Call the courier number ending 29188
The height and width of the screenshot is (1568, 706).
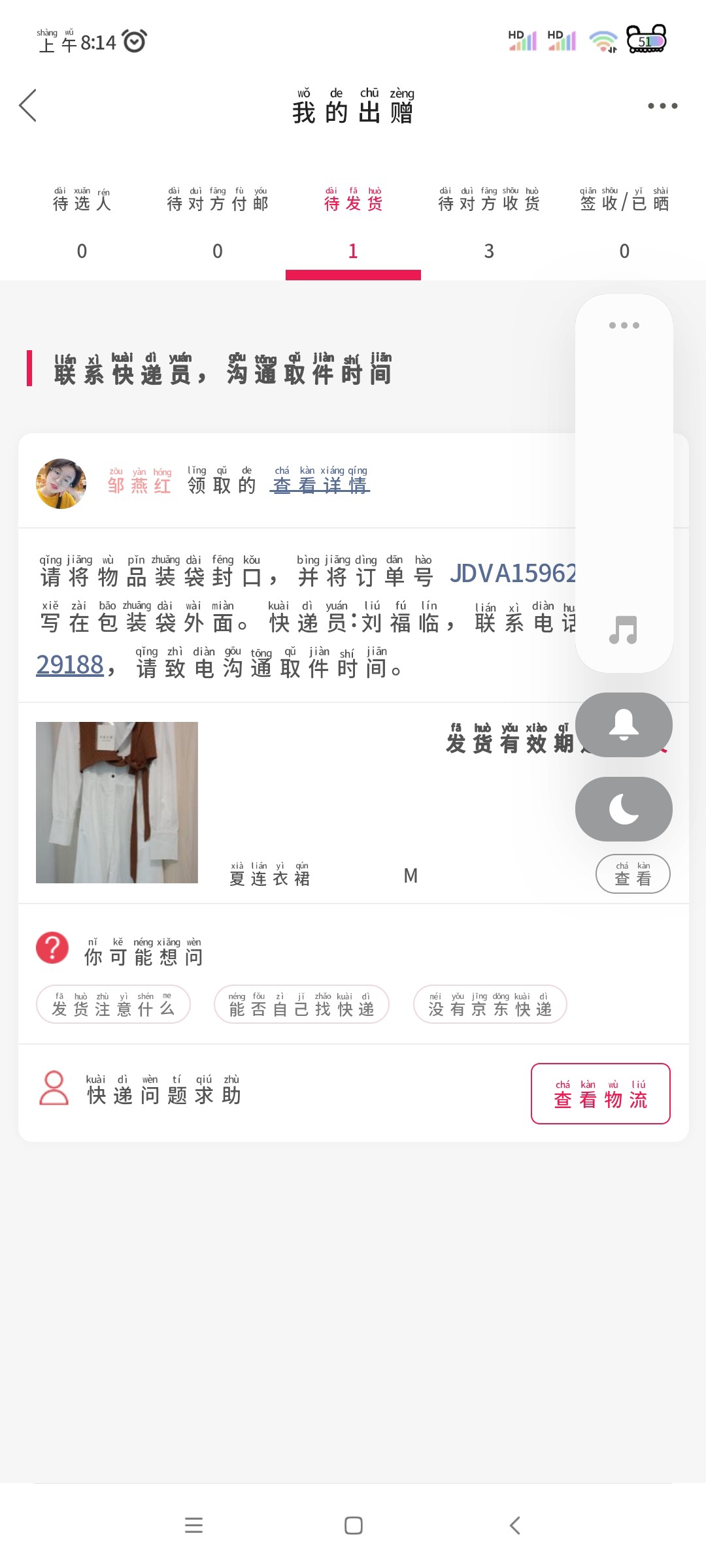coord(70,665)
